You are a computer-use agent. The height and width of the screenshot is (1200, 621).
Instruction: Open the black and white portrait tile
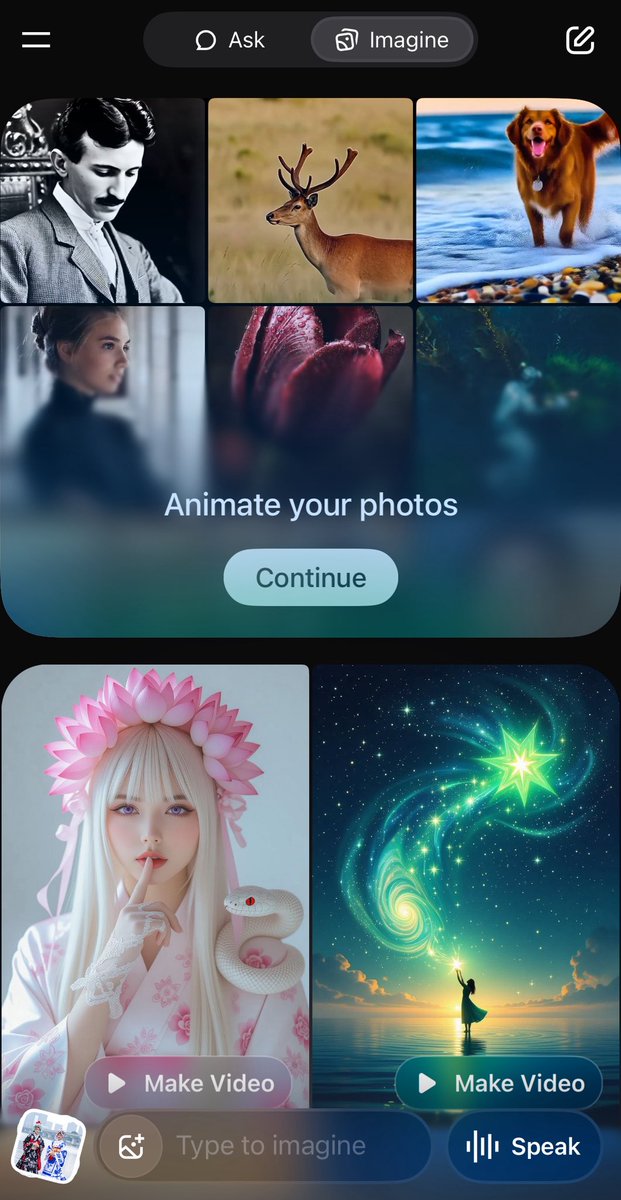[102, 200]
